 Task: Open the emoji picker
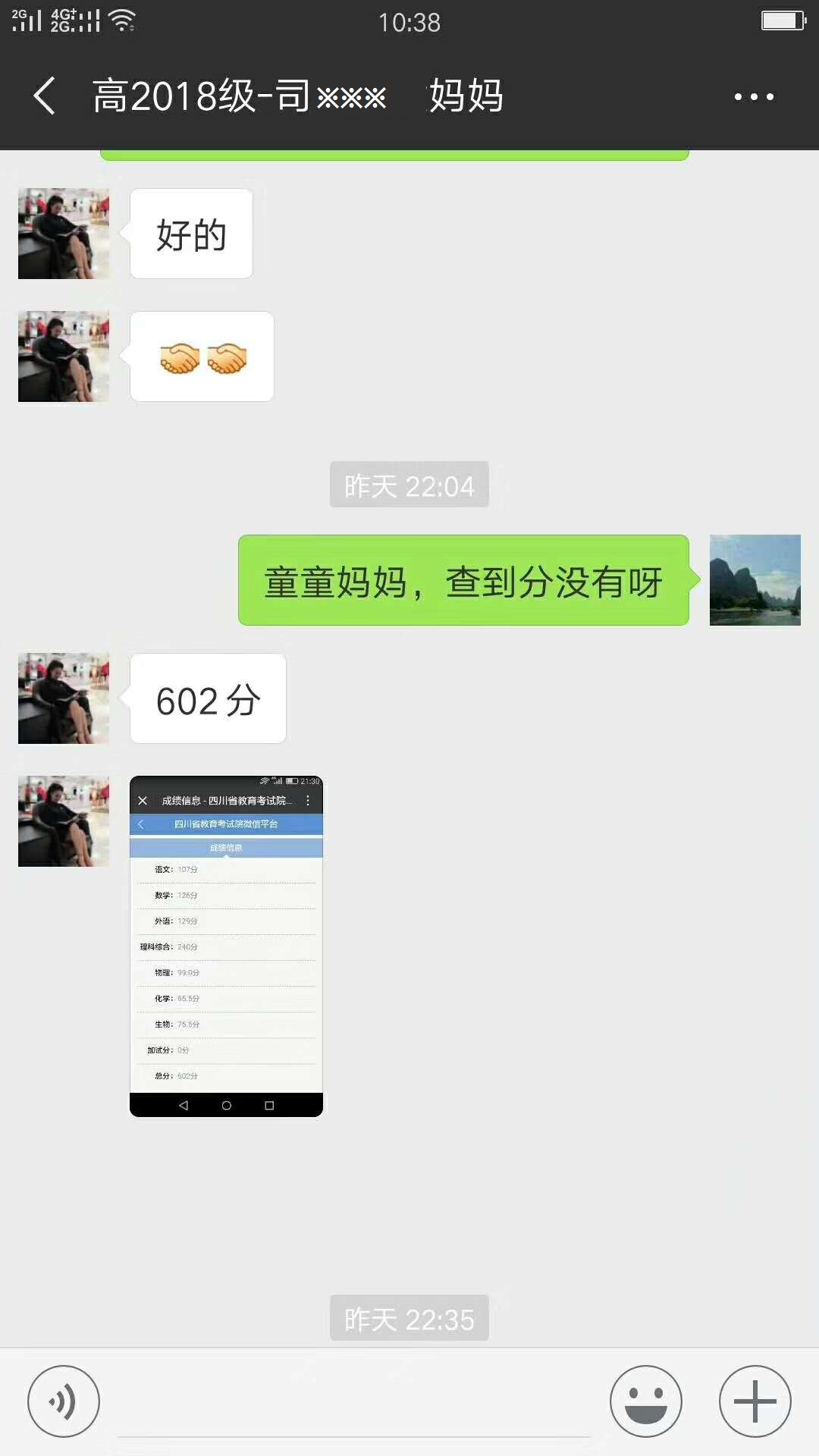646,1401
